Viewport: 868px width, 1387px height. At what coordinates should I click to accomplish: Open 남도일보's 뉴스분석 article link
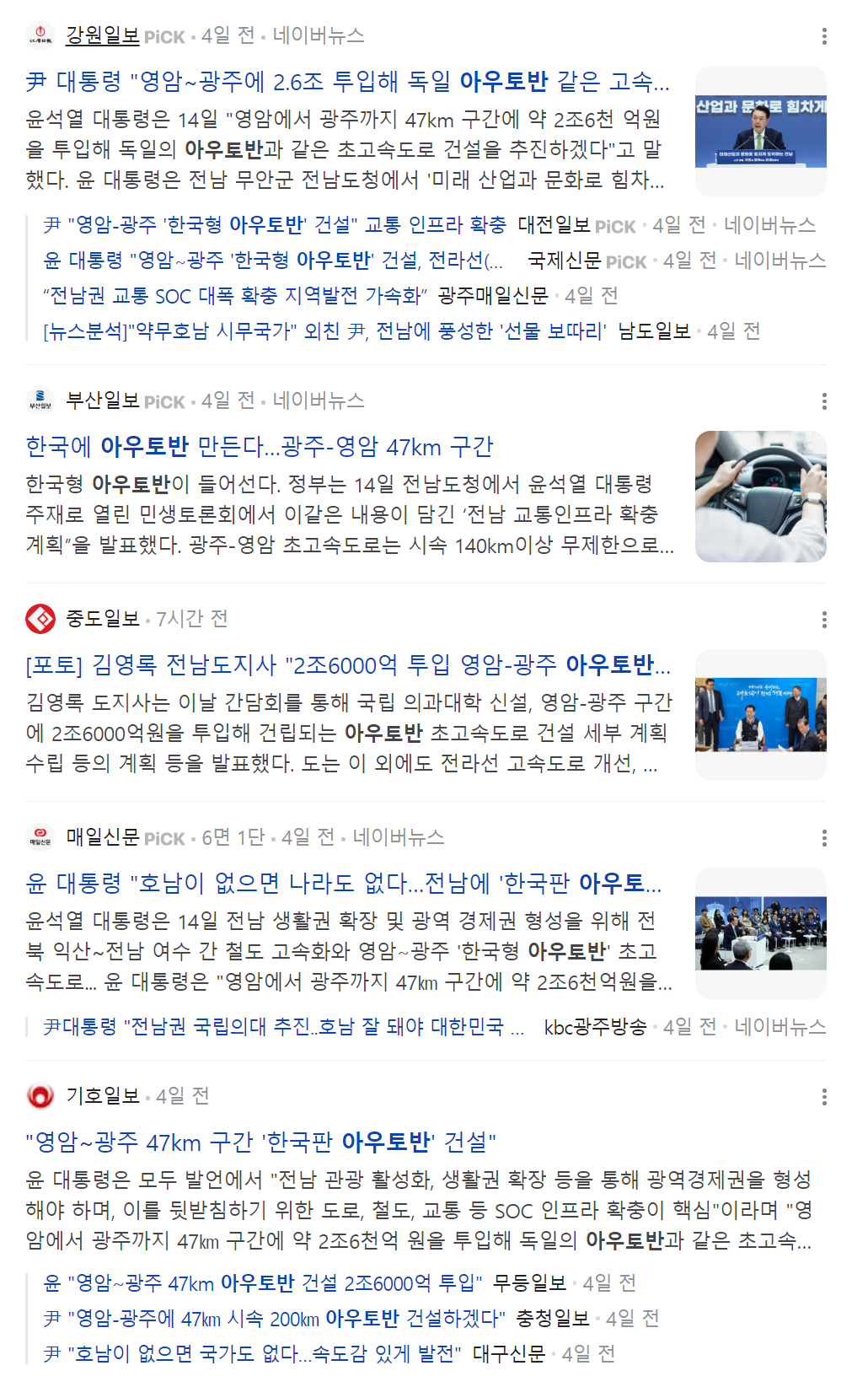click(x=324, y=331)
